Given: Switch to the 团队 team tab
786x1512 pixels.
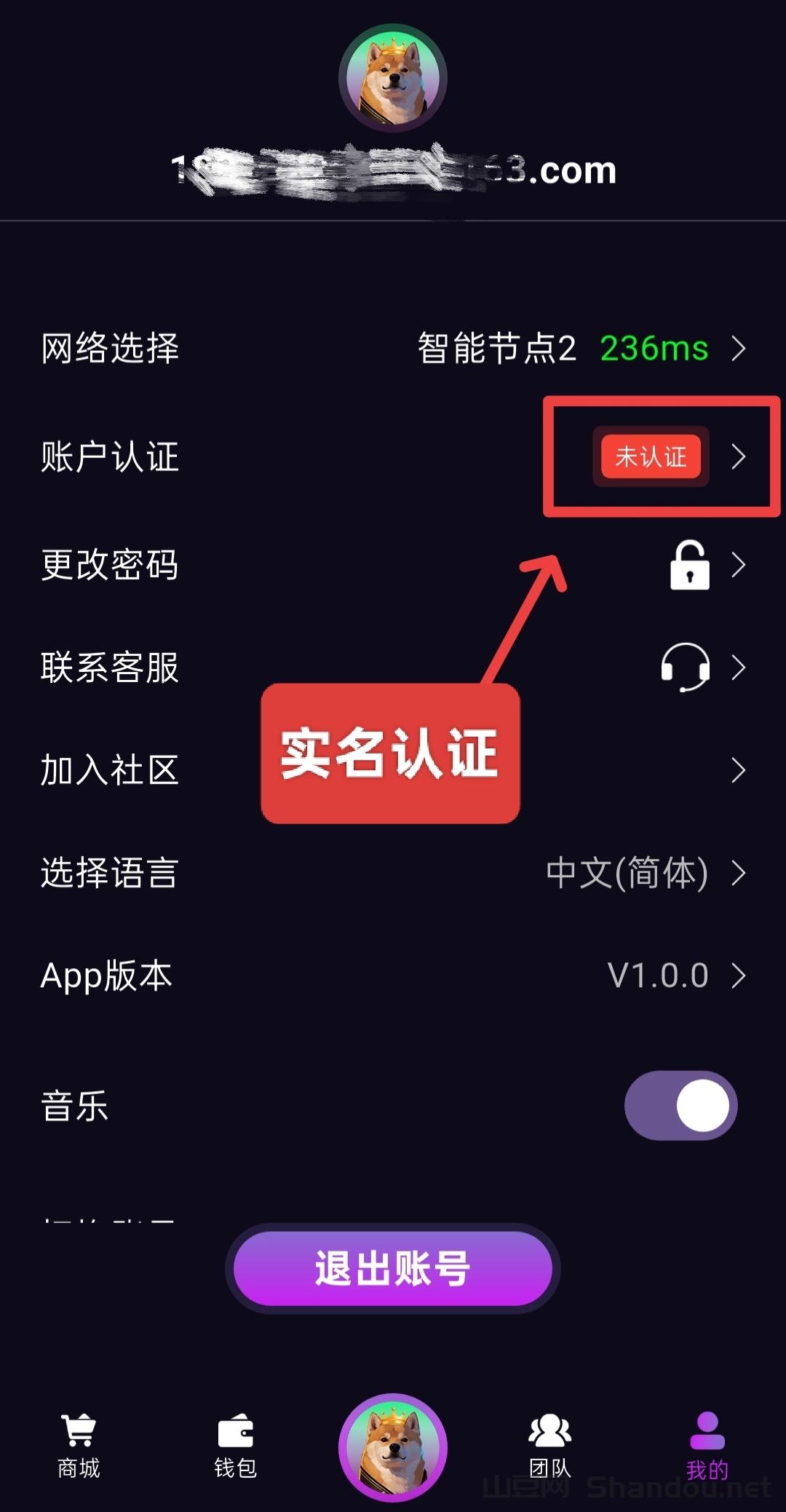Looking at the screenshot, I should pyautogui.click(x=550, y=1446).
